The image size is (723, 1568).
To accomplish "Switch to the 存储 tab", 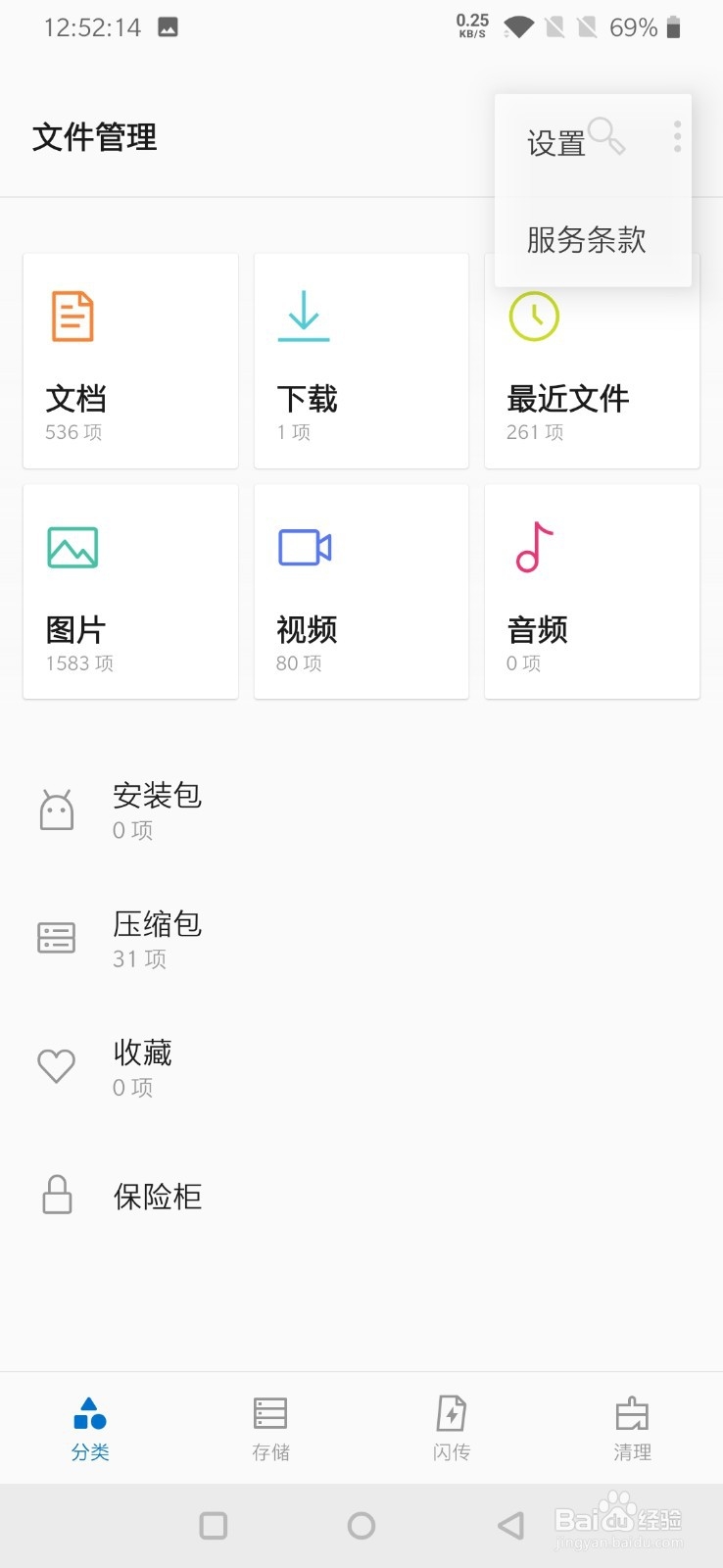I will click(x=270, y=1429).
